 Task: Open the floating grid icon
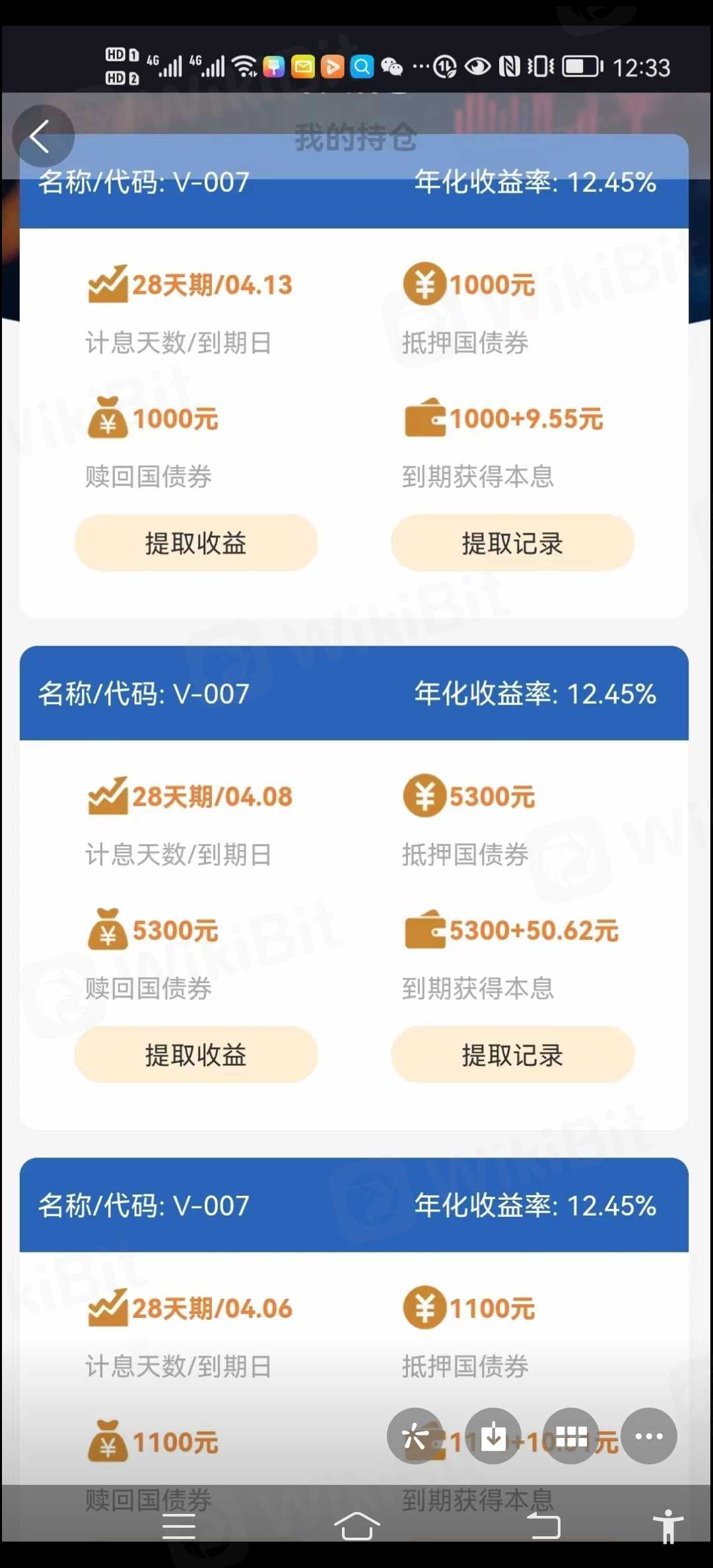click(x=571, y=1436)
